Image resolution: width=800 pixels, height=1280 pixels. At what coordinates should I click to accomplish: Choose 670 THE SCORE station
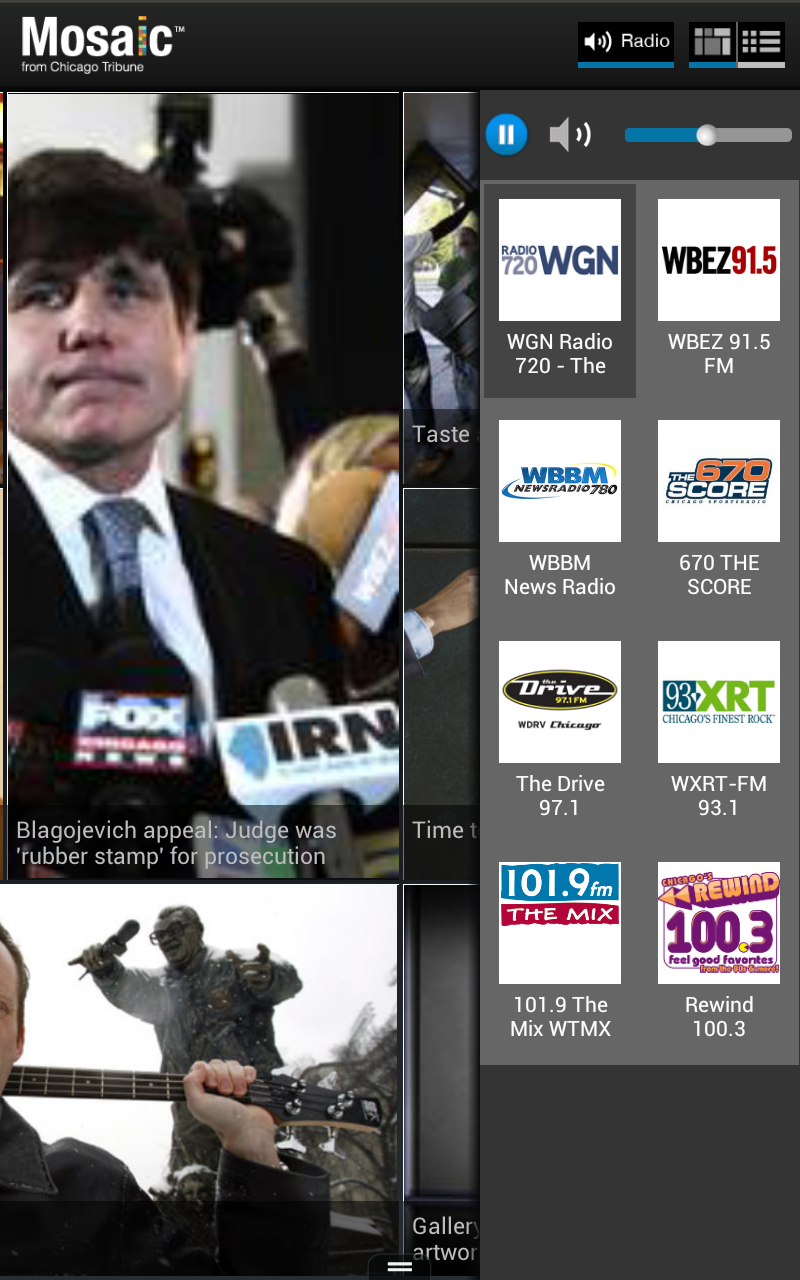tap(719, 510)
